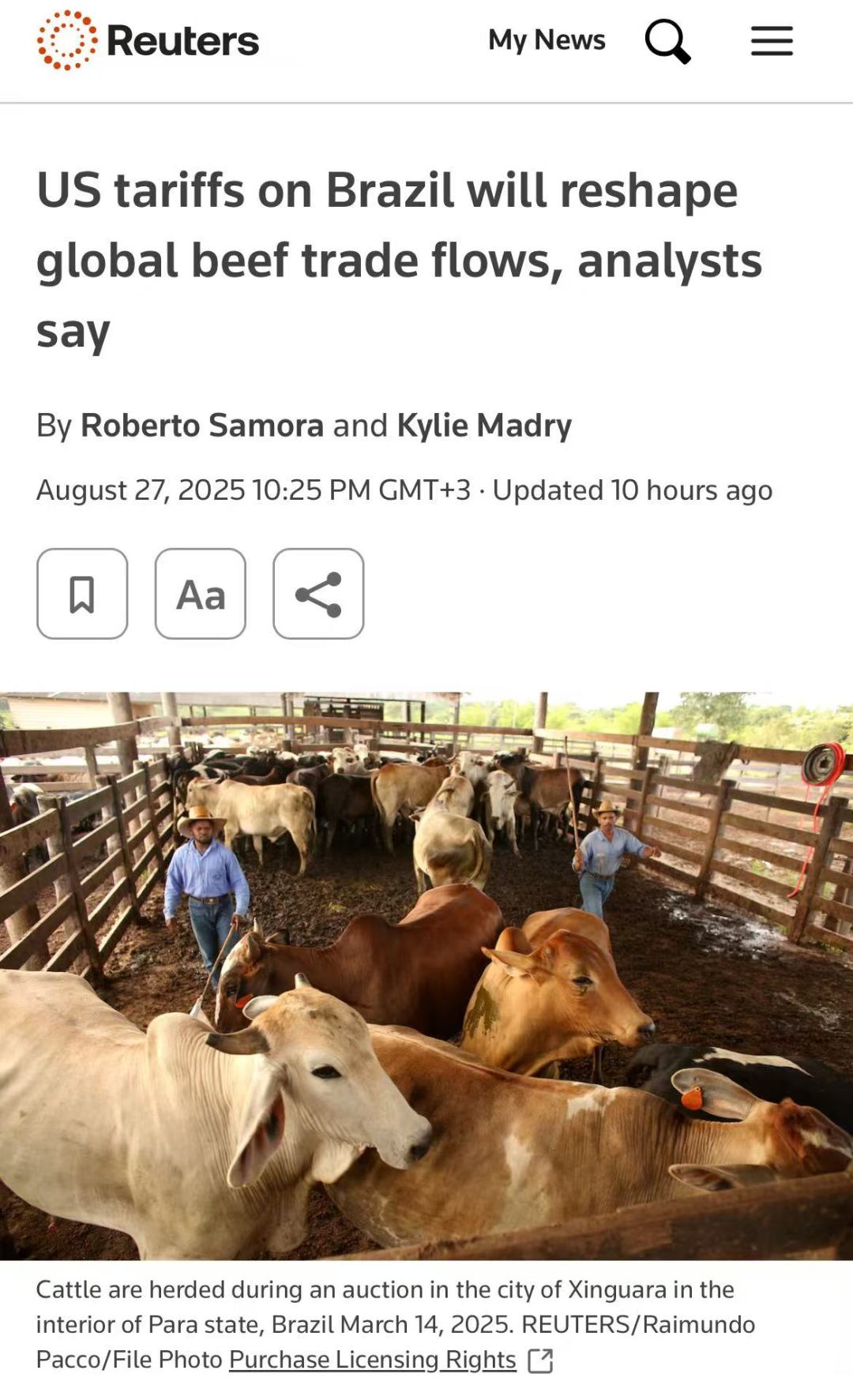
Task: Open the hamburger menu
Action: [x=772, y=41]
